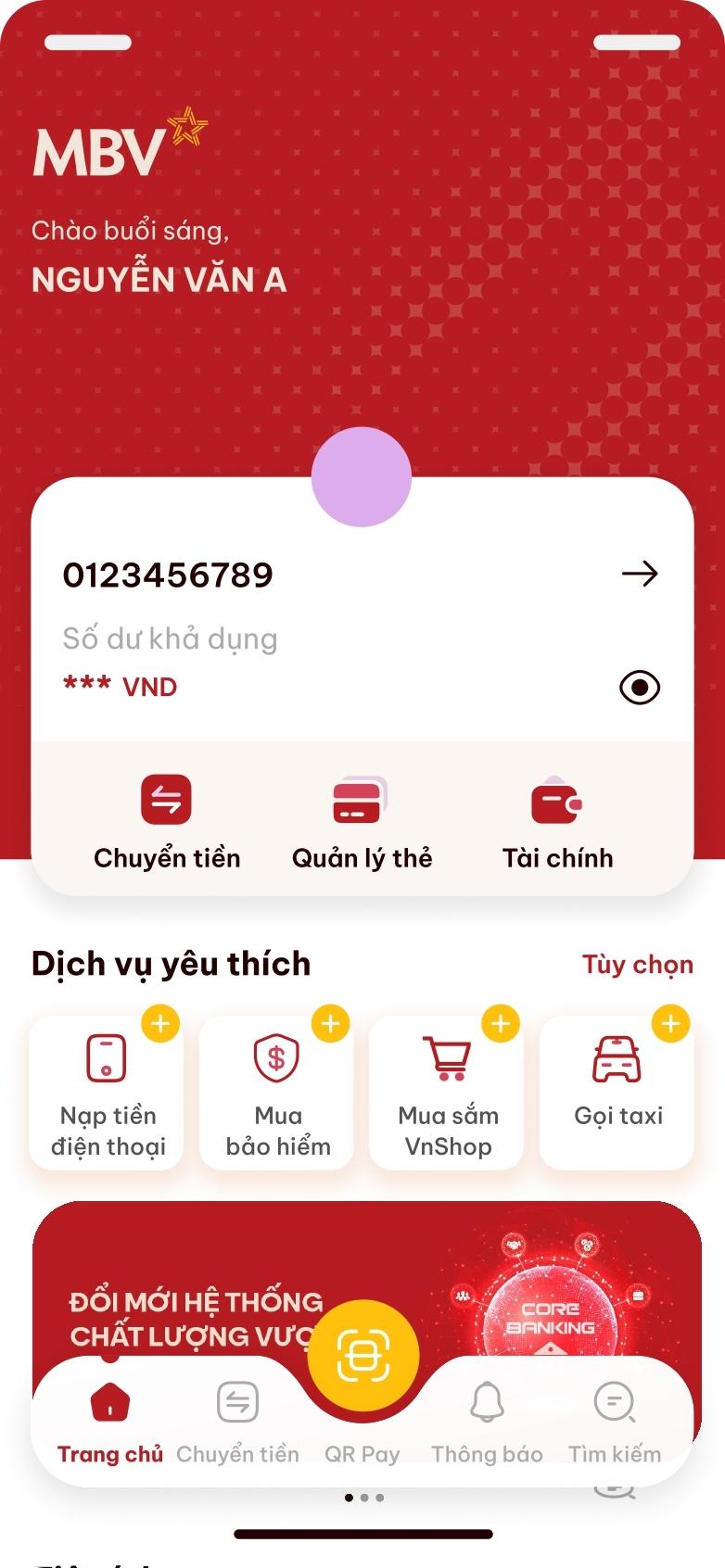Open Nạp tiền điện thoại service

(x=108, y=1094)
